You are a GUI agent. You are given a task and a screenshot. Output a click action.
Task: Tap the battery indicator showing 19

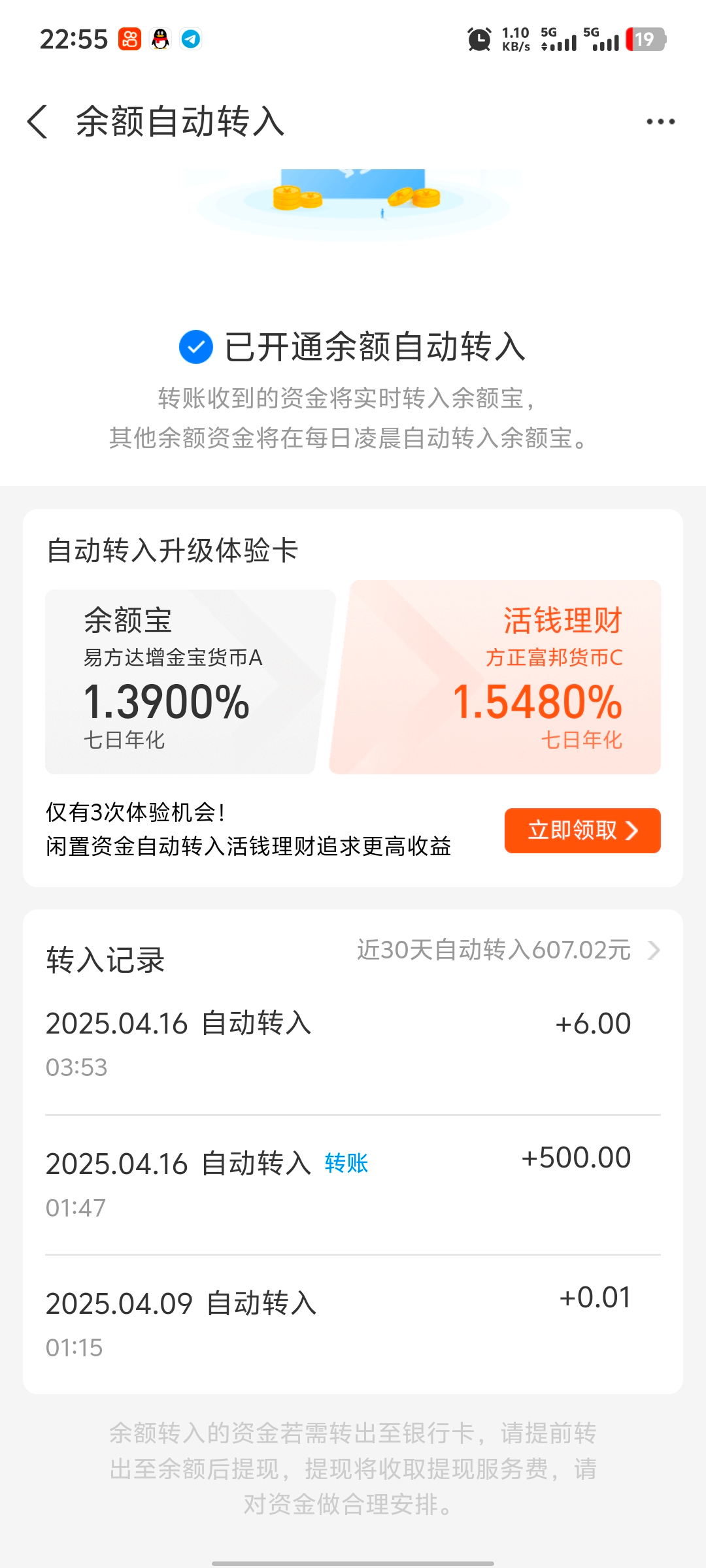pyautogui.click(x=644, y=39)
